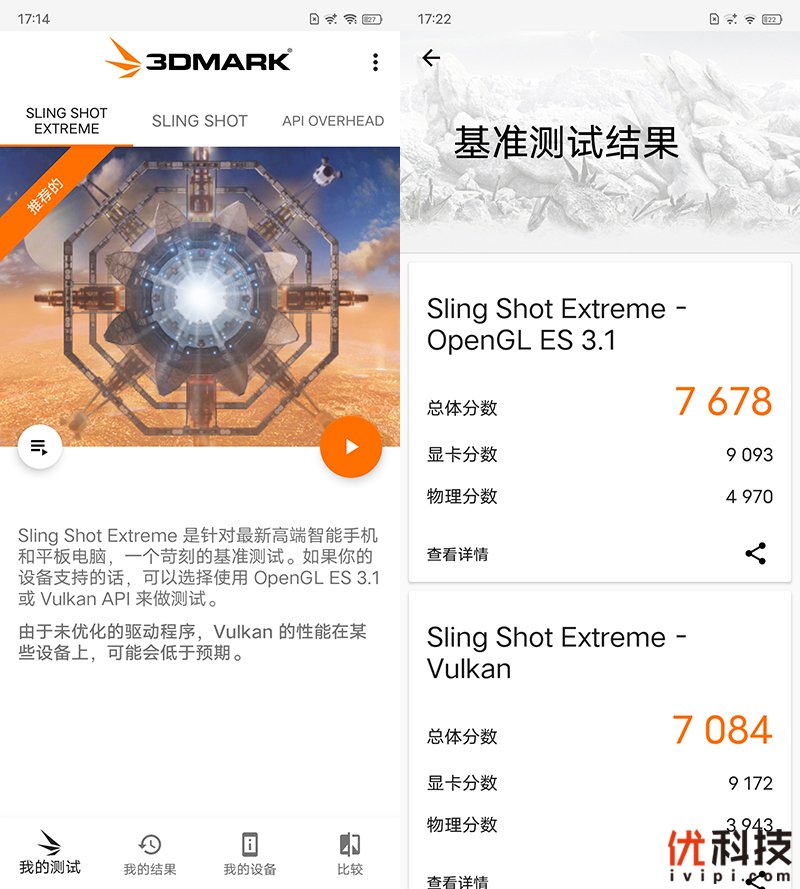
Task: Share the OpenGL ES 3.1 result
Action: click(756, 553)
